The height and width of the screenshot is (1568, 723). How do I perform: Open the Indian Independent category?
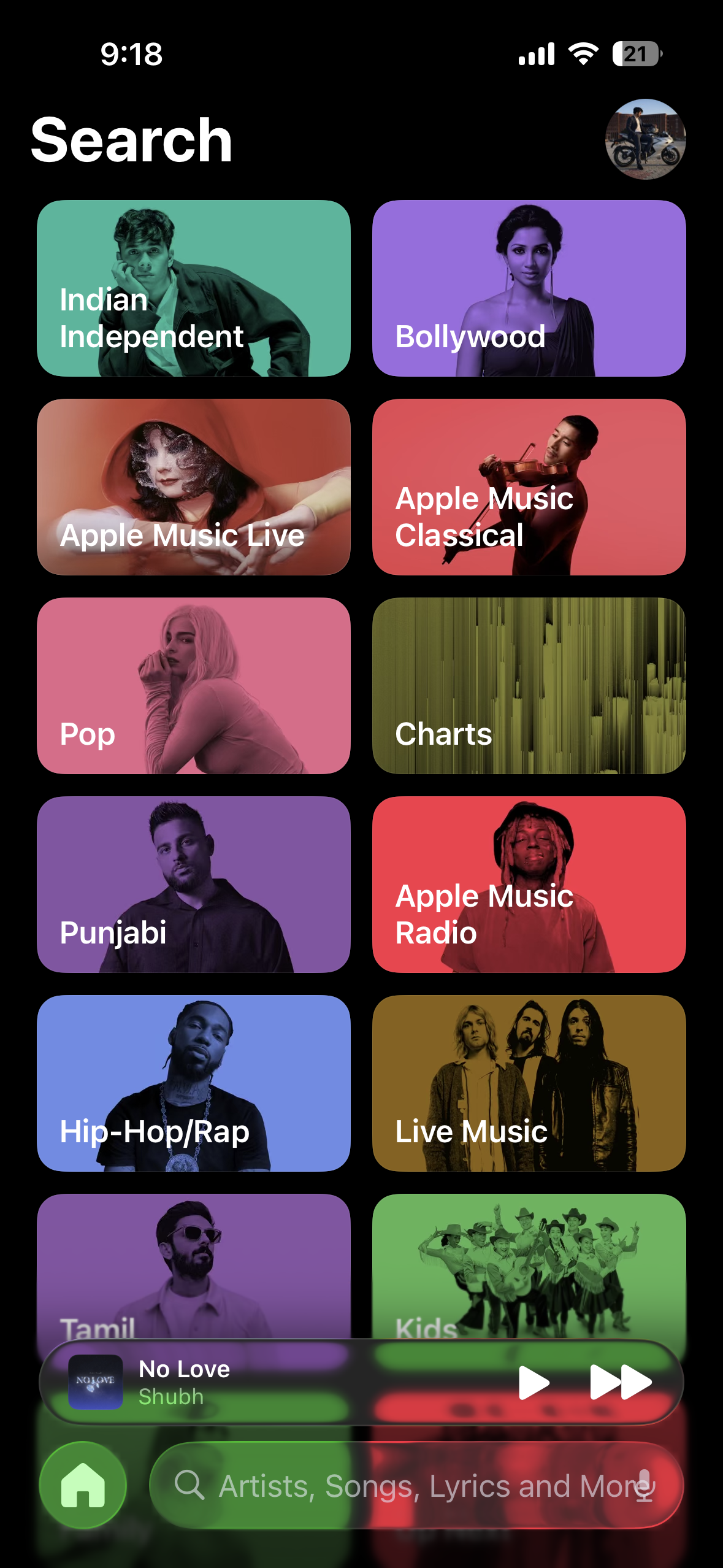(193, 288)
